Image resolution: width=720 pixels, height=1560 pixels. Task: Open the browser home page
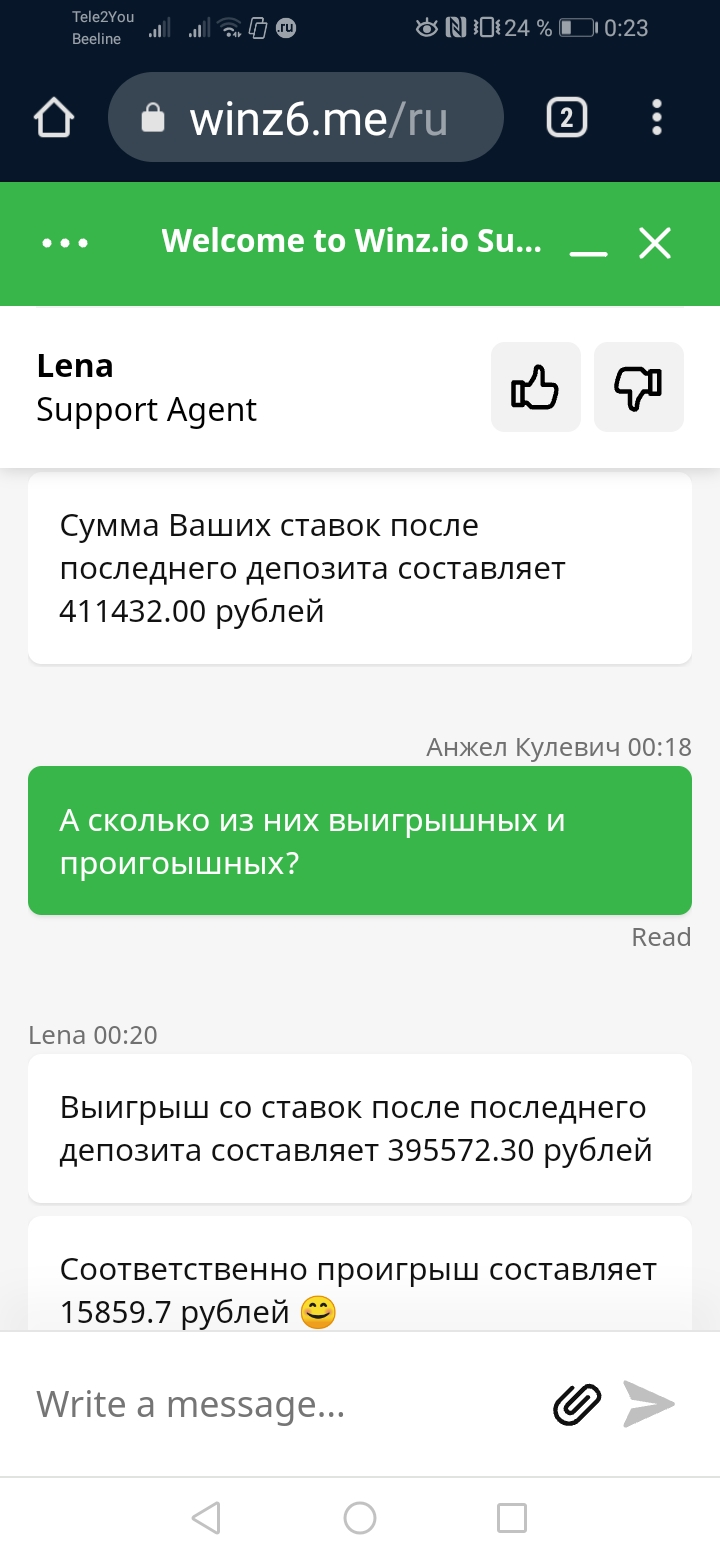54,118
